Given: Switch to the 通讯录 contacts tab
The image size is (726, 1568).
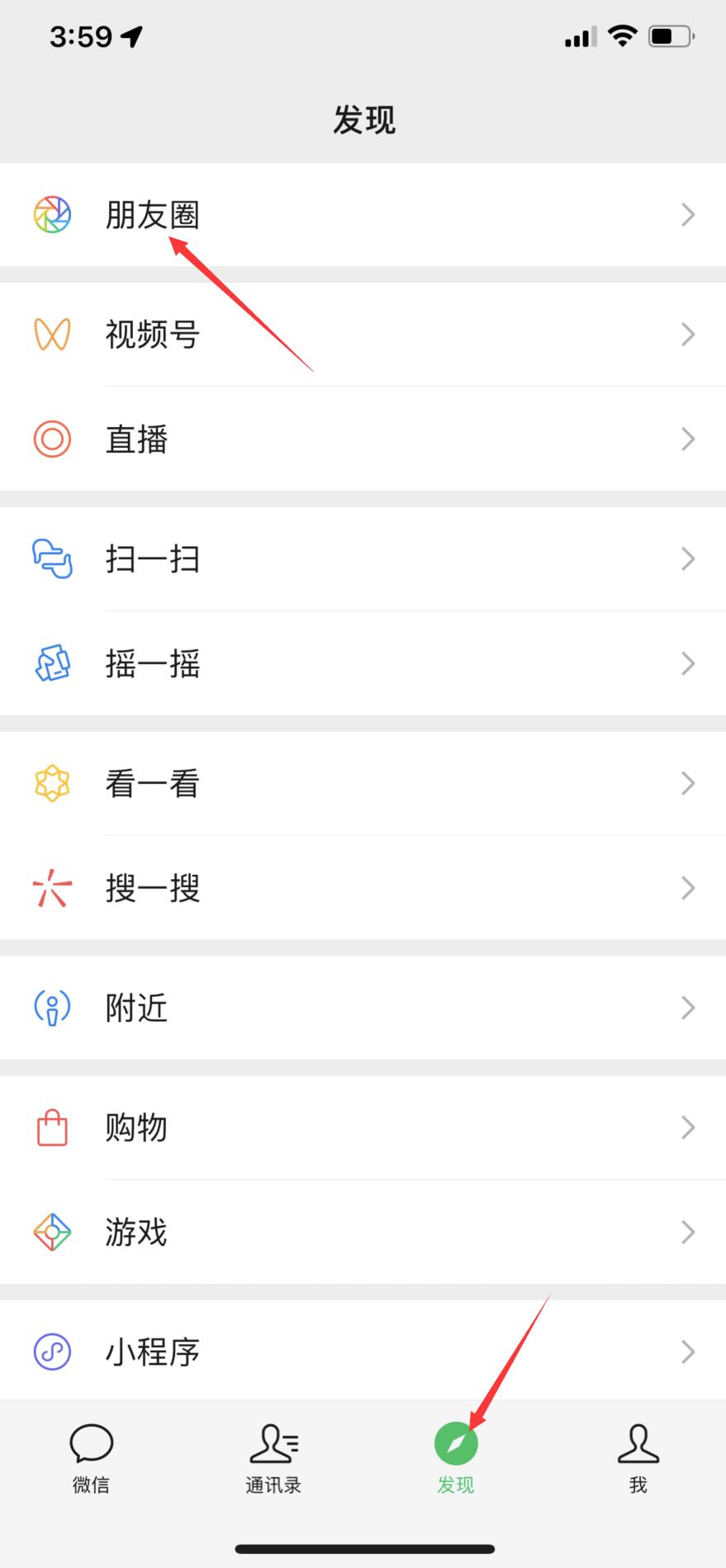Looking at the screenshot, I should [x=273, y=1458].
